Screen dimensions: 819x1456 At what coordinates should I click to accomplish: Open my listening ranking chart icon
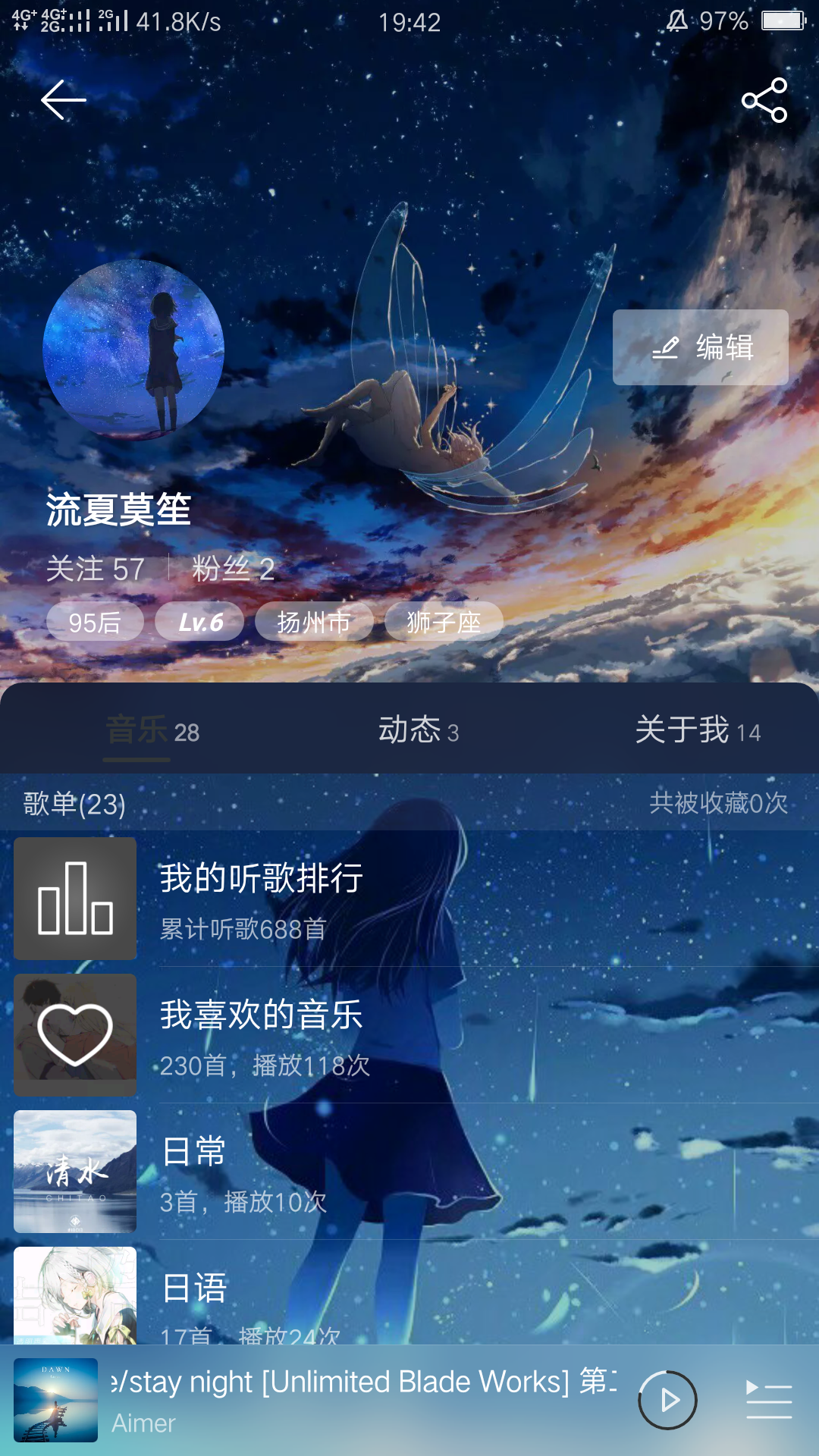tap(74, 898)
